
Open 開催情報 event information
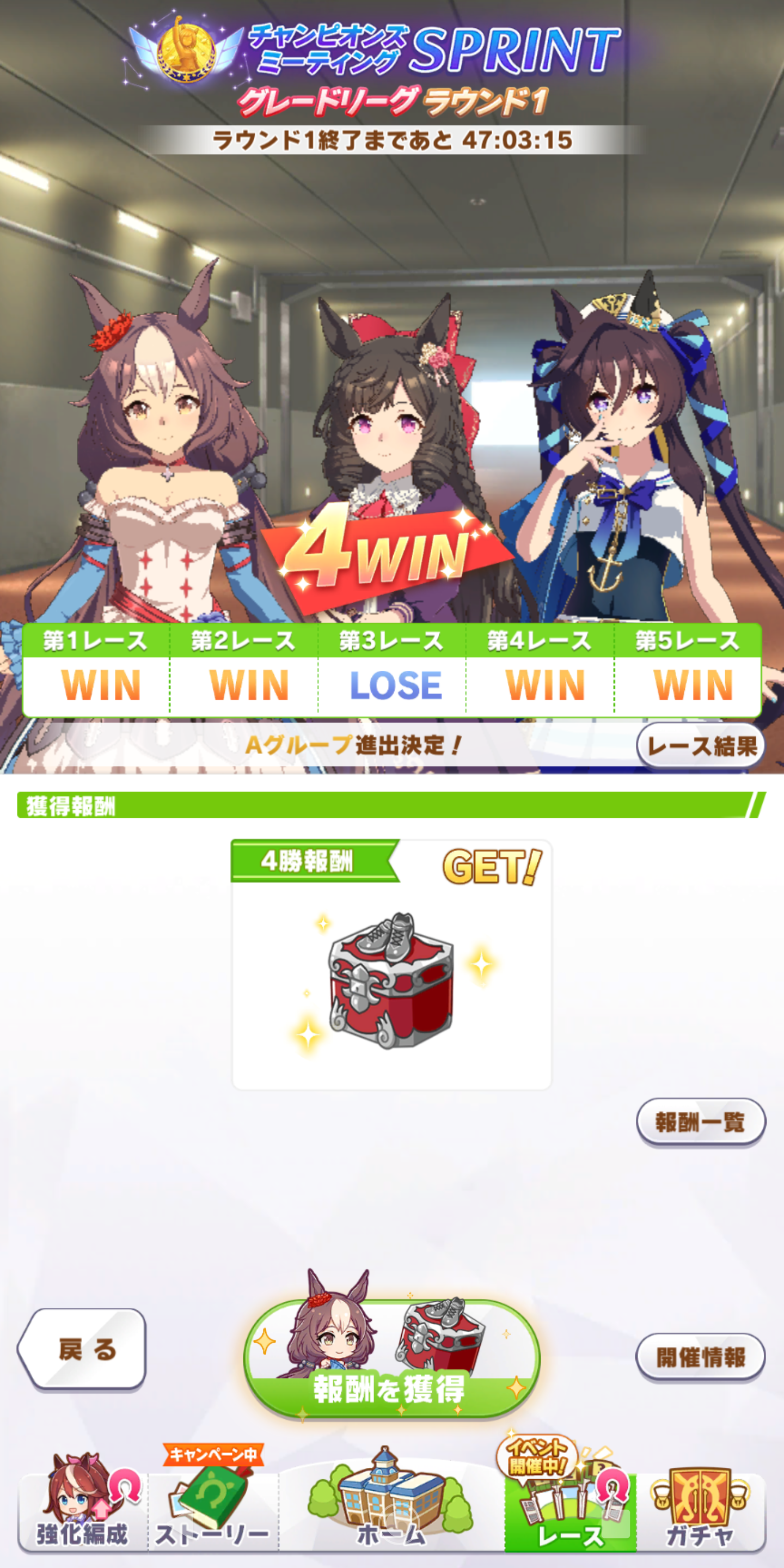[700, 1357]
